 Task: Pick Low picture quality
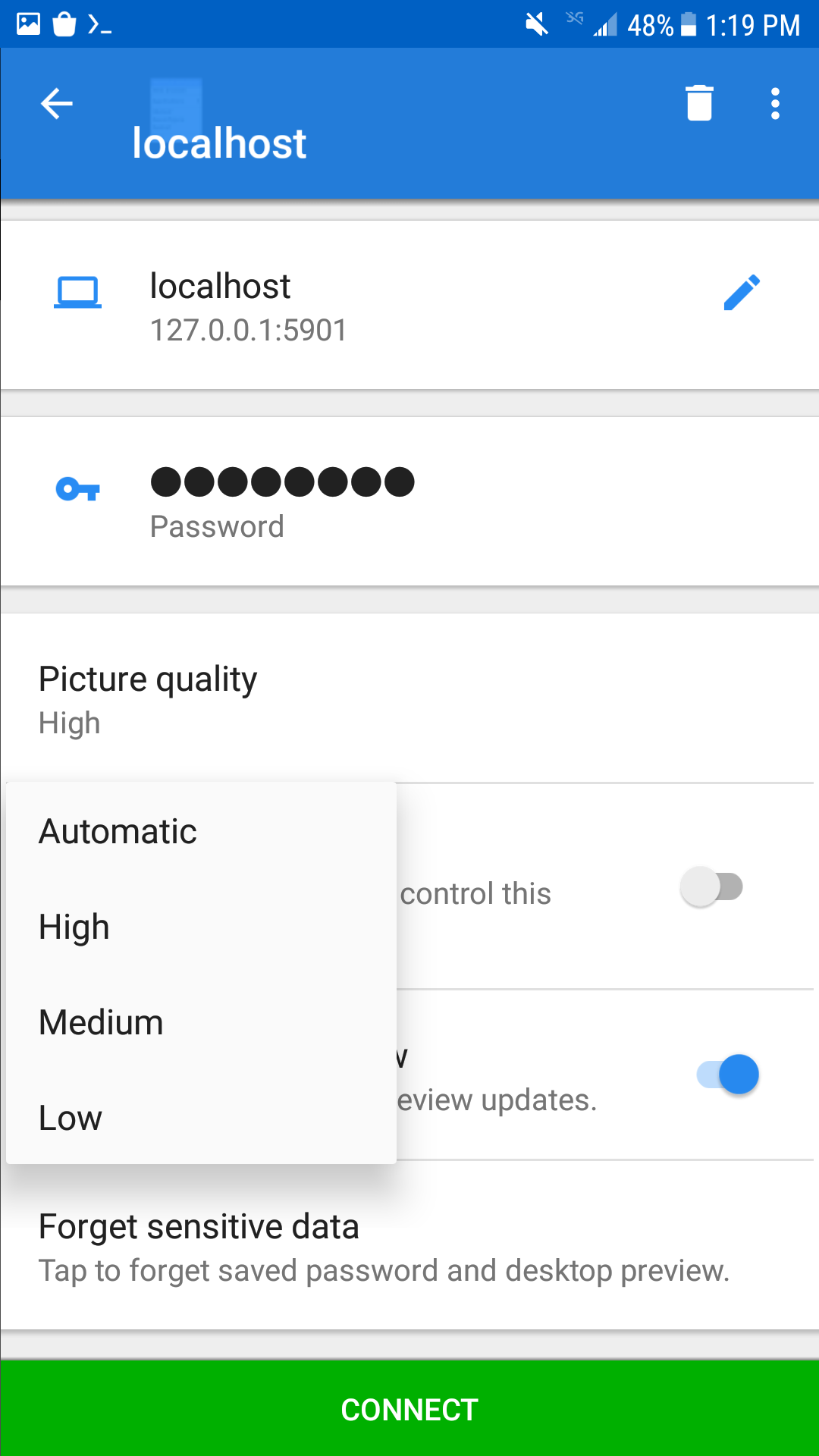click(71, 1118)
